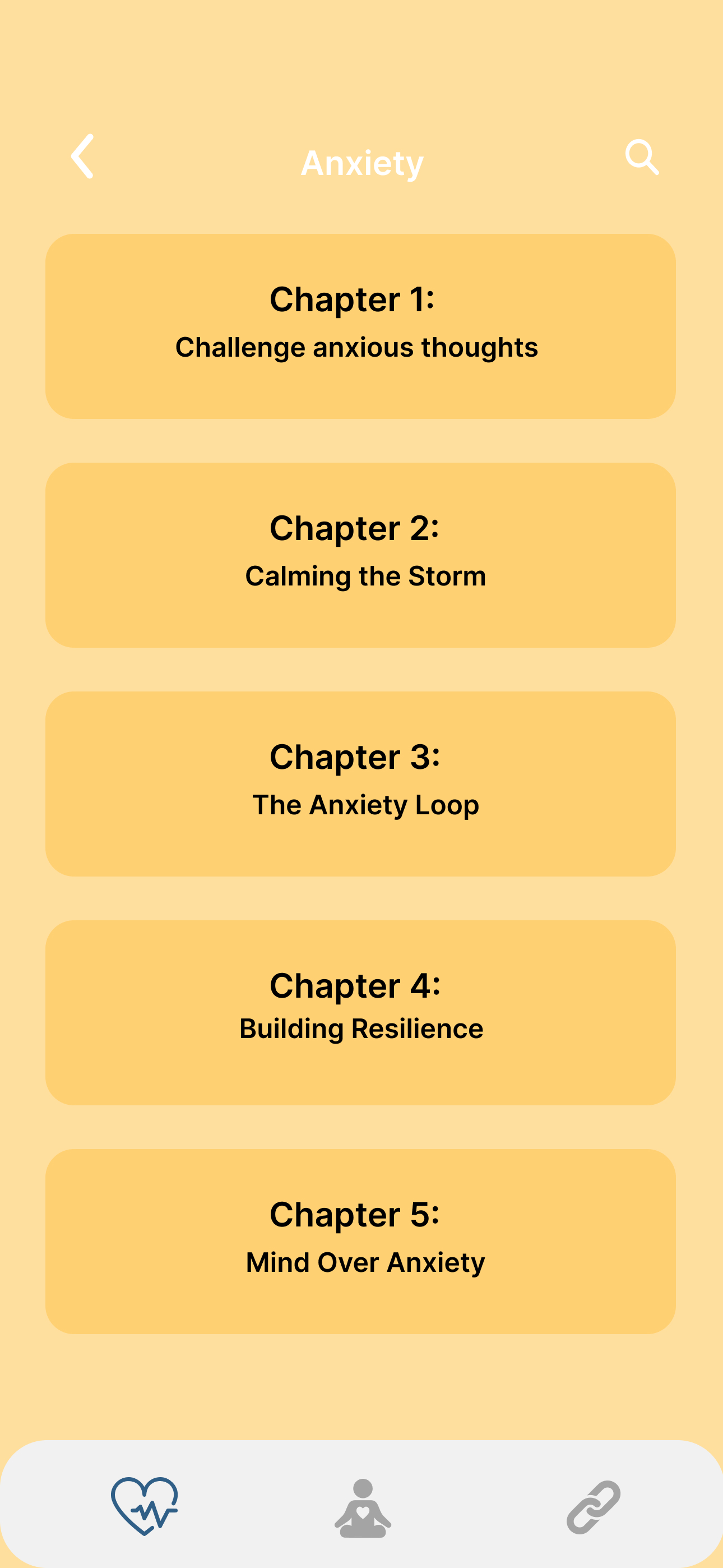Viewport: 723px width, 1568px height.
Task: Switch to the meditation tab
Action: [363, 1509]
